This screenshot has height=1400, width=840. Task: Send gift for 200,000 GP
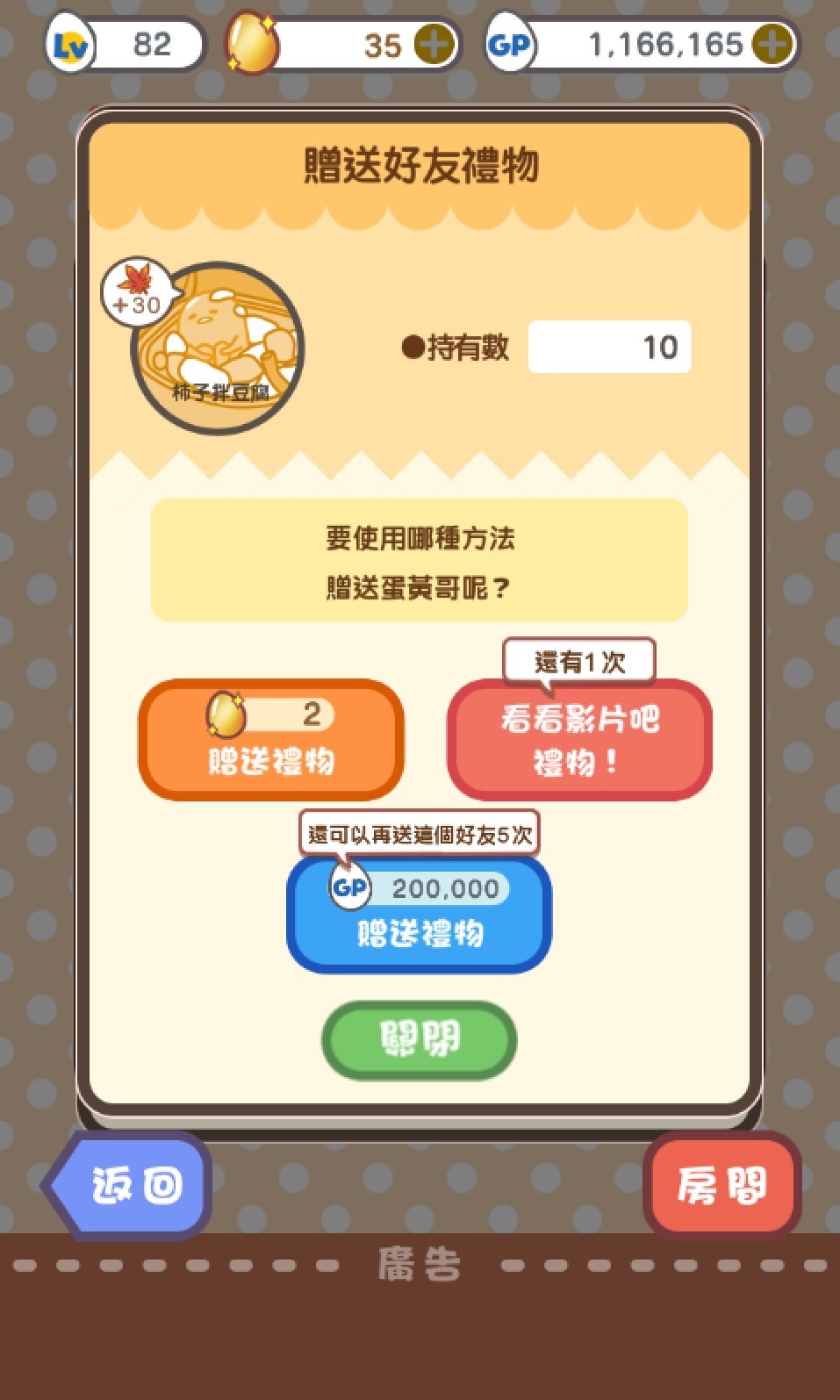pyautogui.click(x=420, y=913)
